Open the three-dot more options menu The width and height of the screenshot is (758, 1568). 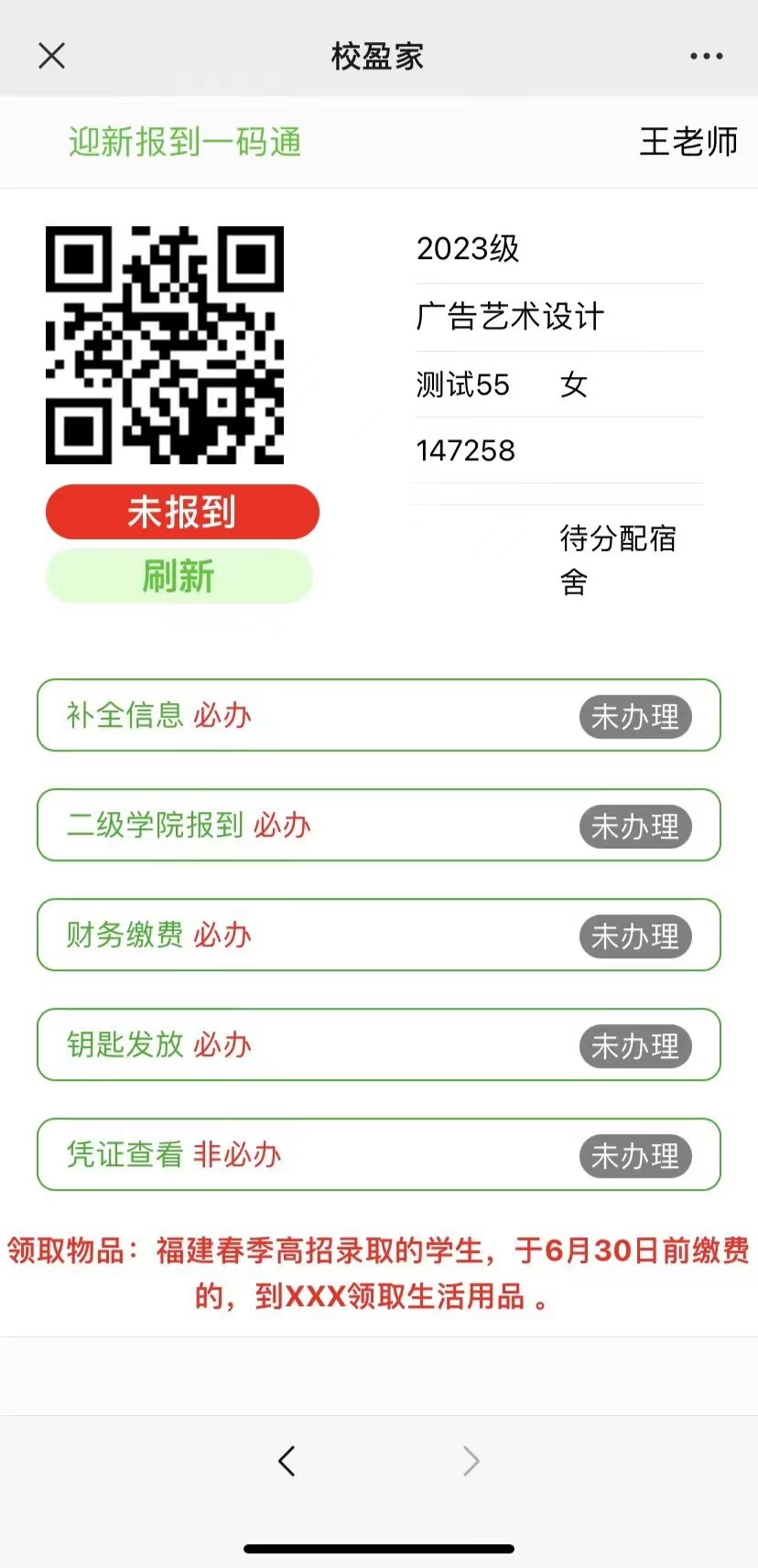[706, 56]
